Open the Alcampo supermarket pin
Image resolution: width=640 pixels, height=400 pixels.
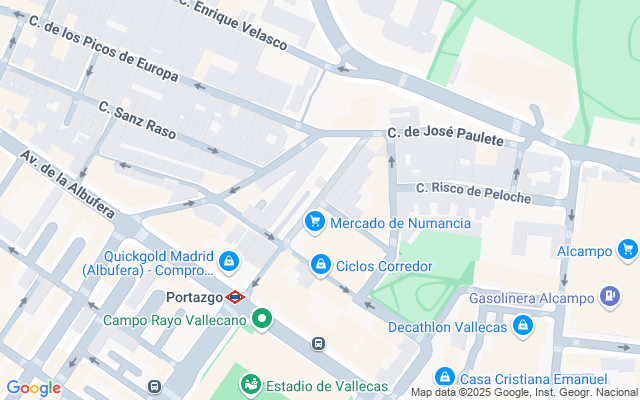pyautogui.click(x=627, y=249)
